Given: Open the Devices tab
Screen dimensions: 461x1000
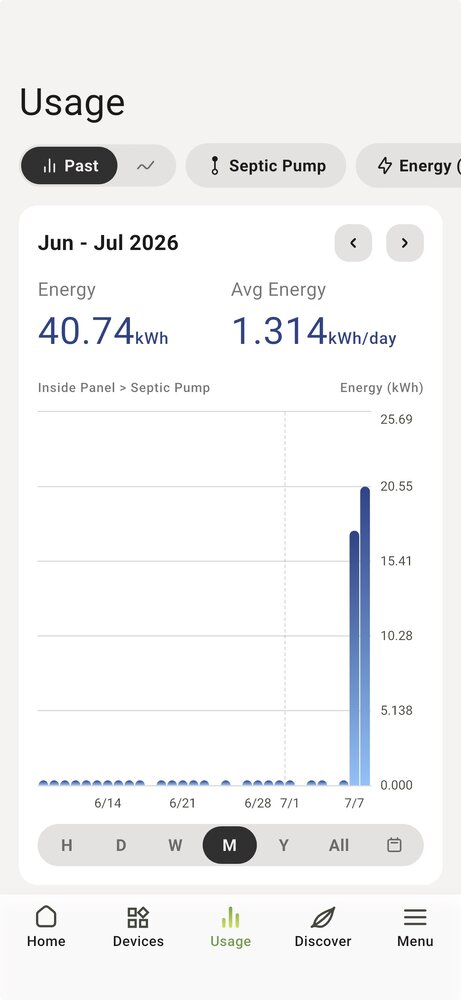Looking at the screenshot, I should pyautogui.click(x=138, y=927).
